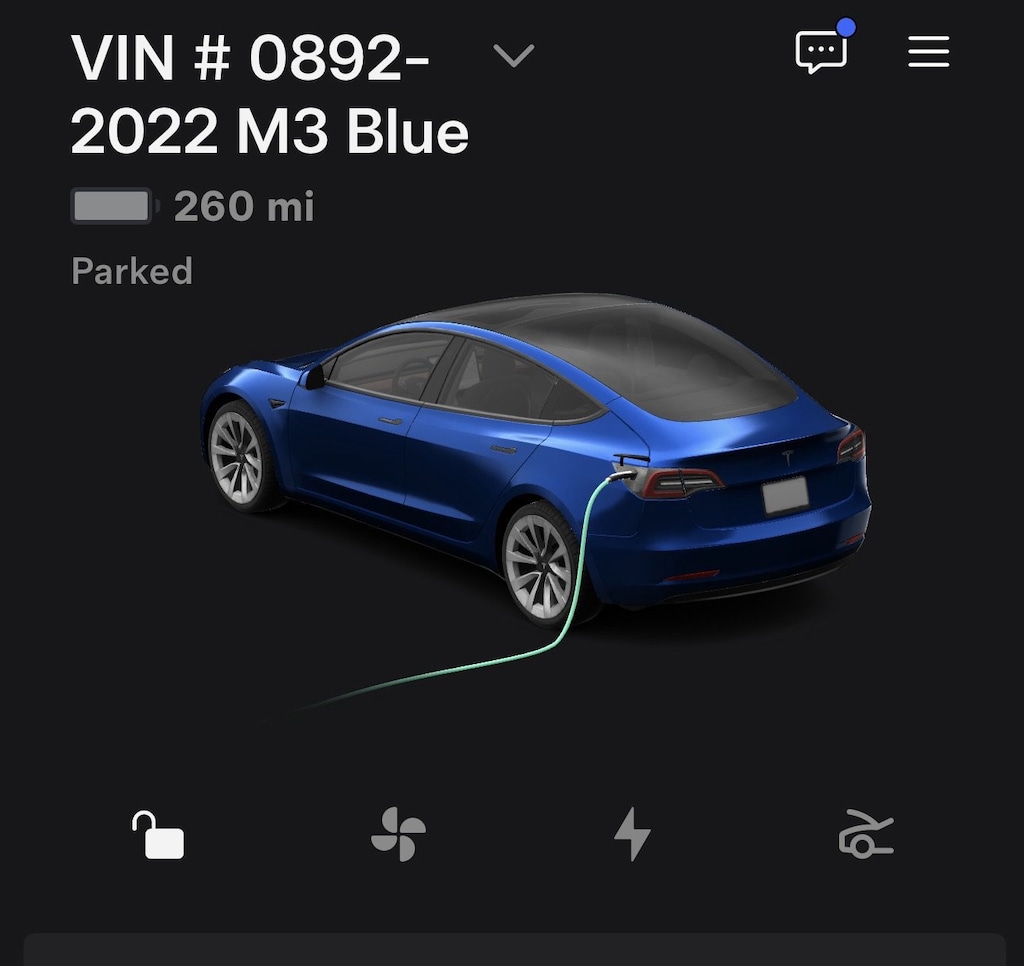Open charging with the lightning bolt icon
This screenshot has width=1024, height=966.
tap(631, 834)
